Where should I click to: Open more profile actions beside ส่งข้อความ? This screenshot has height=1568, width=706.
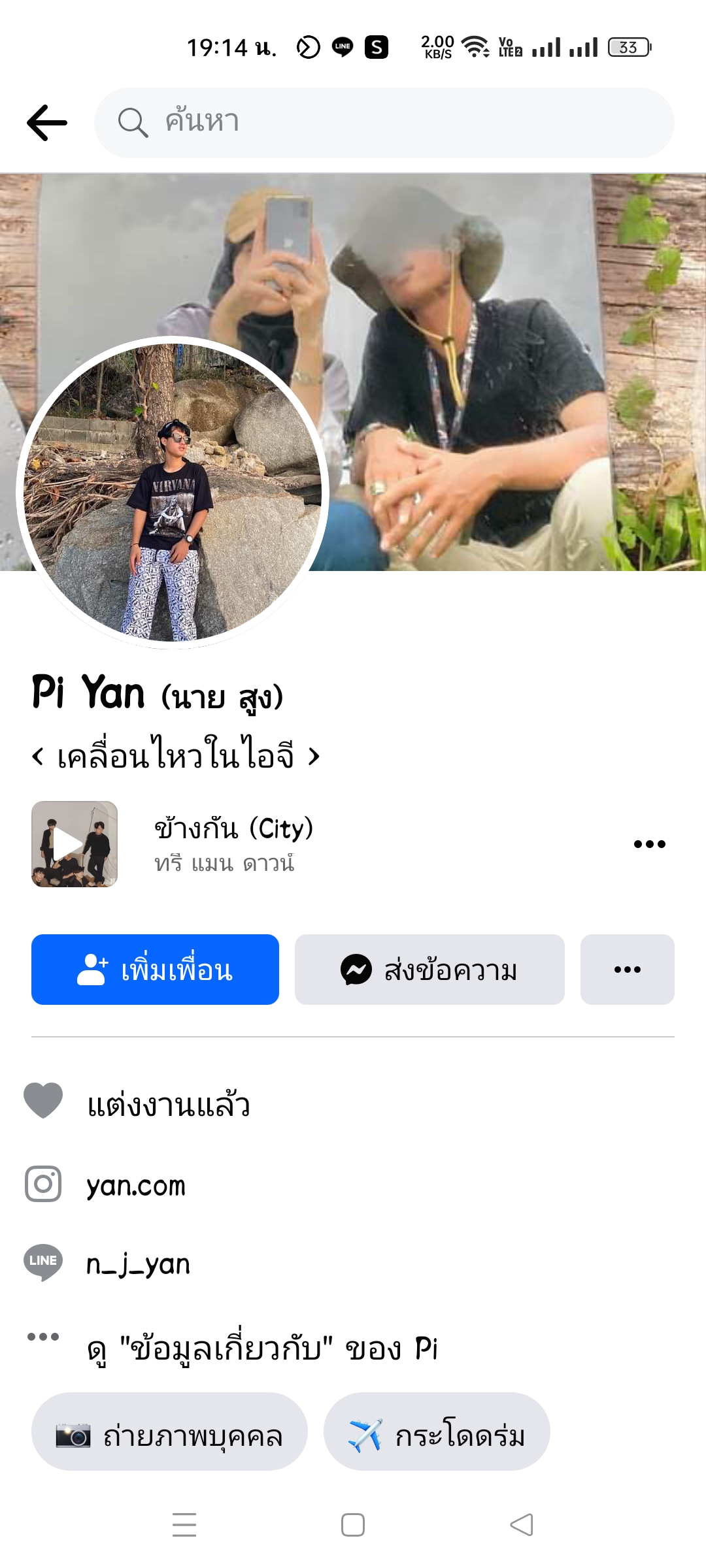tap(627, 970)
